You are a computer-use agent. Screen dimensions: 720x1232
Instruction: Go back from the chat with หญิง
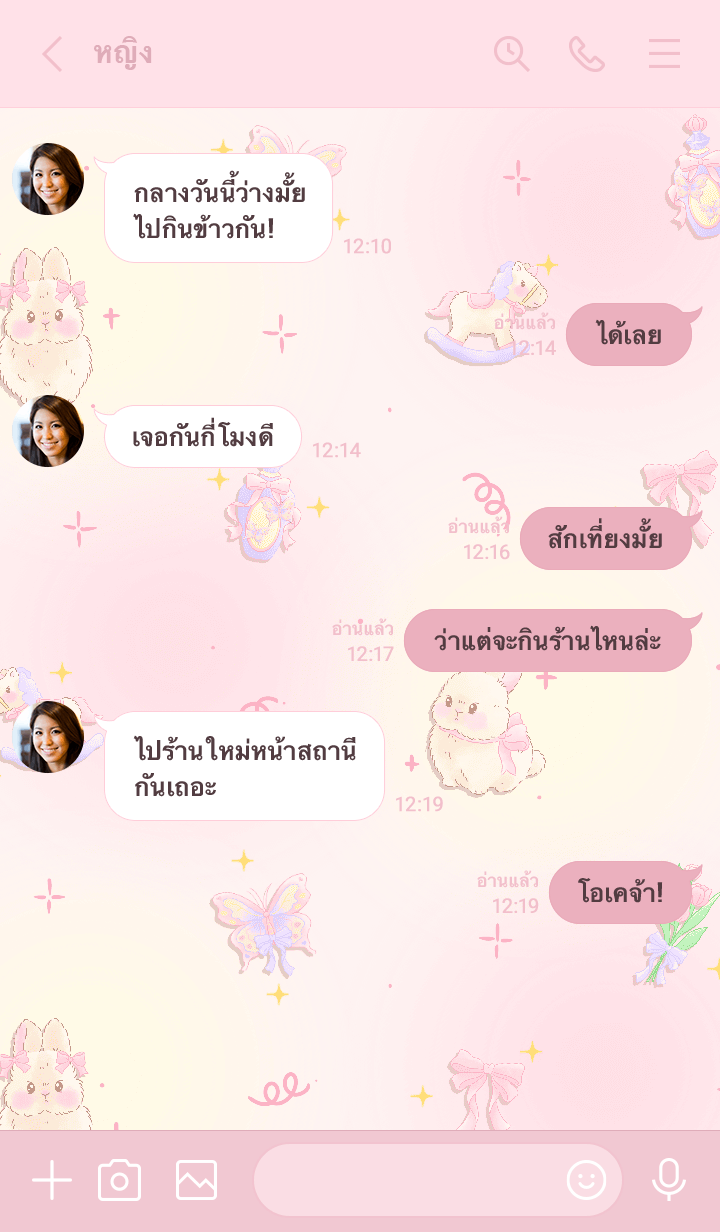[52, 54]
